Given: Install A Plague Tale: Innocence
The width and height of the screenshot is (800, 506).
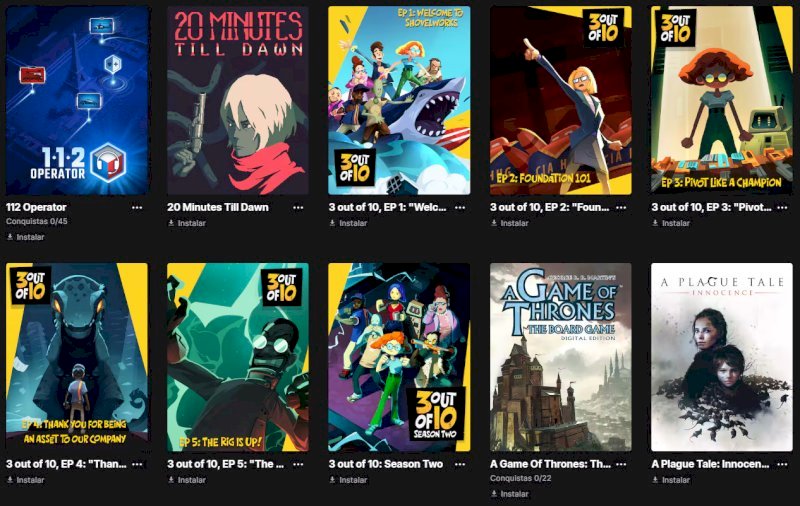Looking at the screenshot, I should click(670, 480).
